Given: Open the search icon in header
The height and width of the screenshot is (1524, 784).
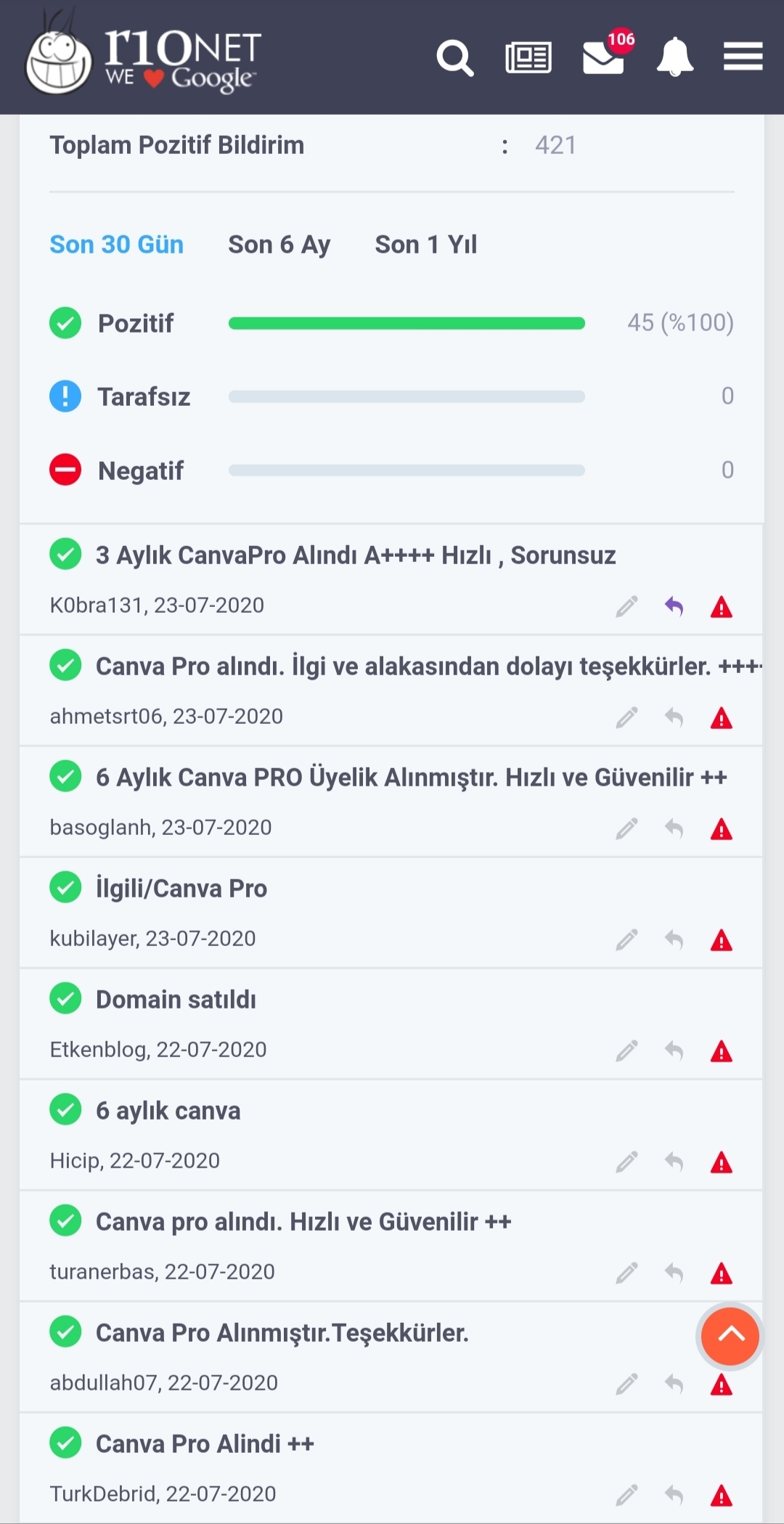Looking at the screenshot, I should tap(455, 58).
